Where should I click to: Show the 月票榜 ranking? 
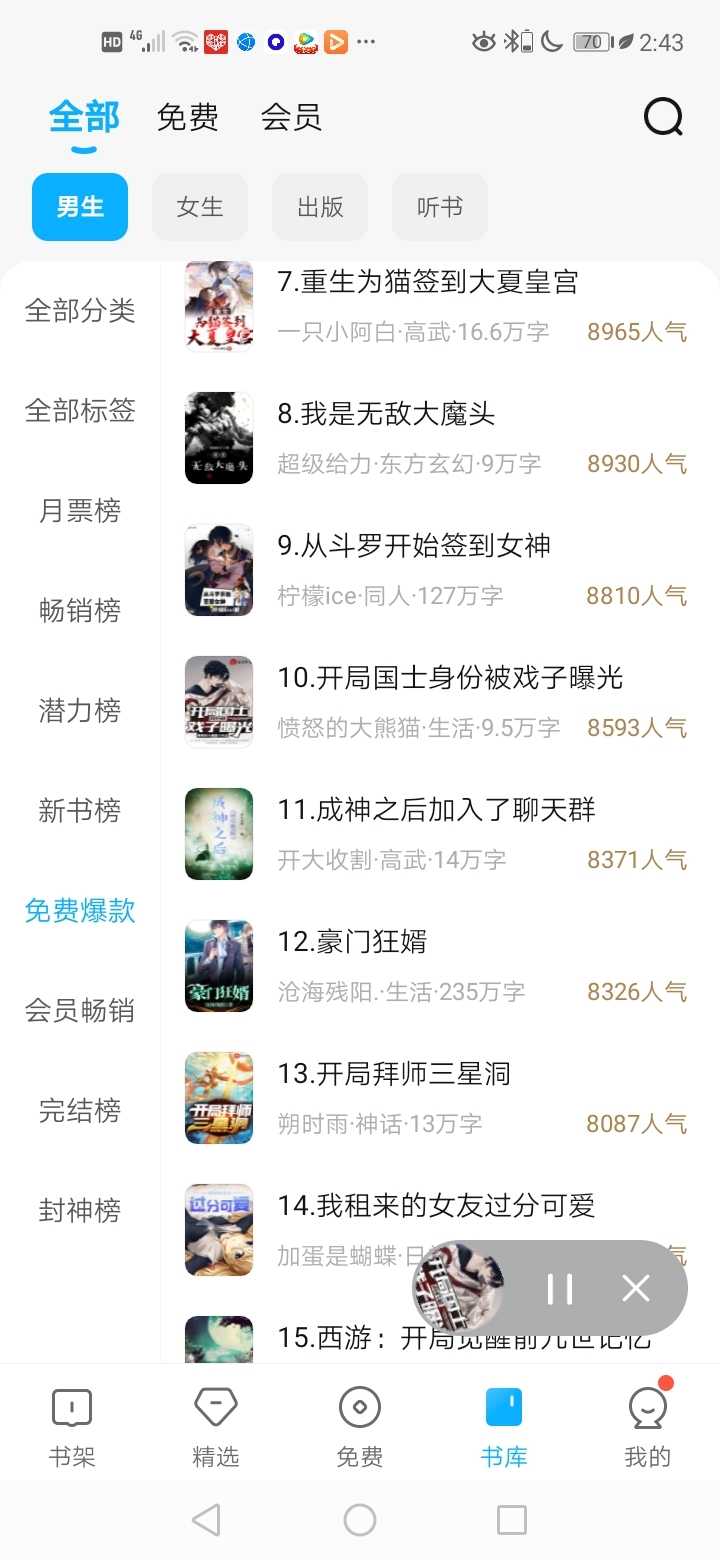coord(80,511)
